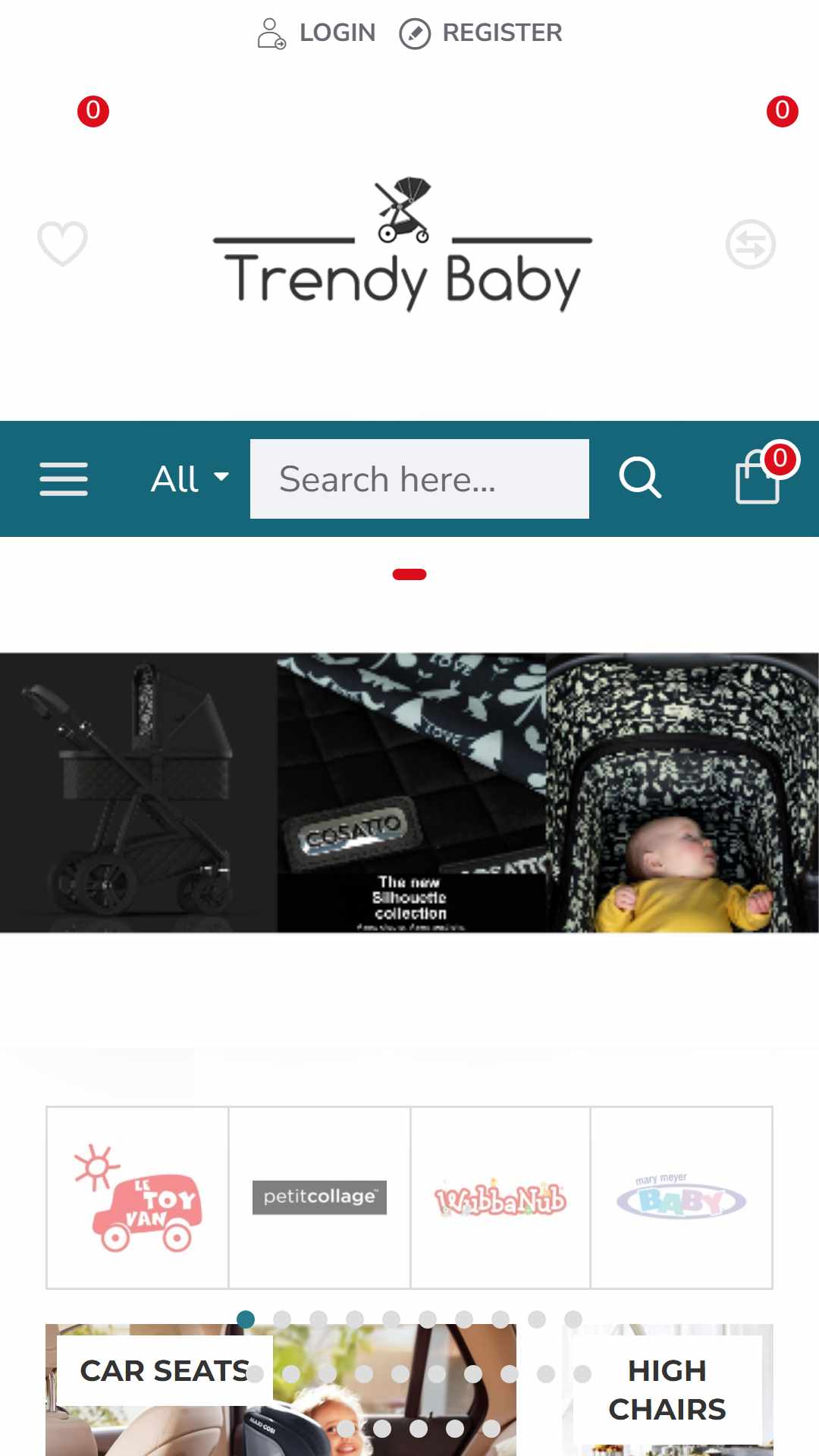
Task: Open the Le Toy Van brand
Action: [x=138, y=1197]
